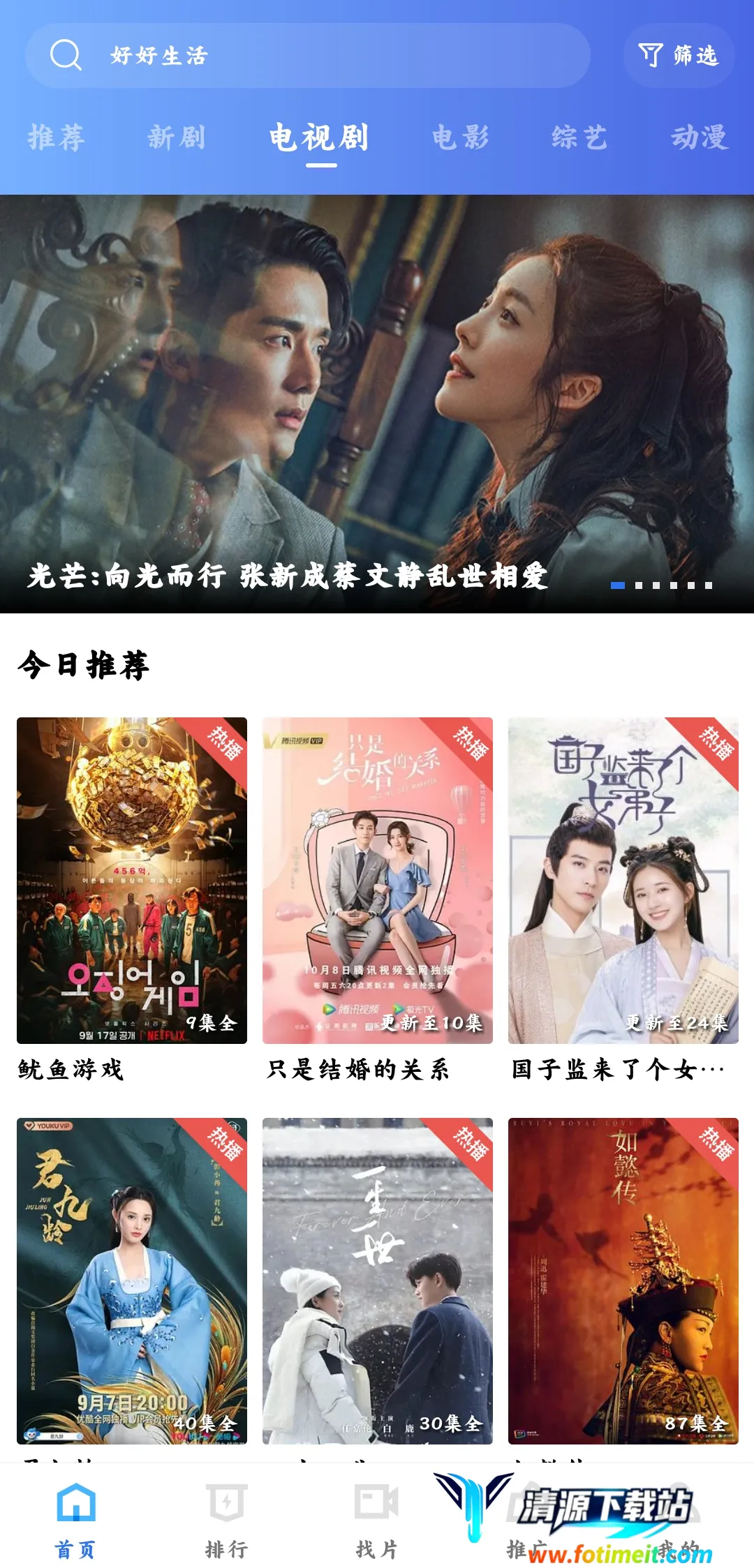Switch to the 新剧 tab
754x1568 pixels.
coord(177,137)
